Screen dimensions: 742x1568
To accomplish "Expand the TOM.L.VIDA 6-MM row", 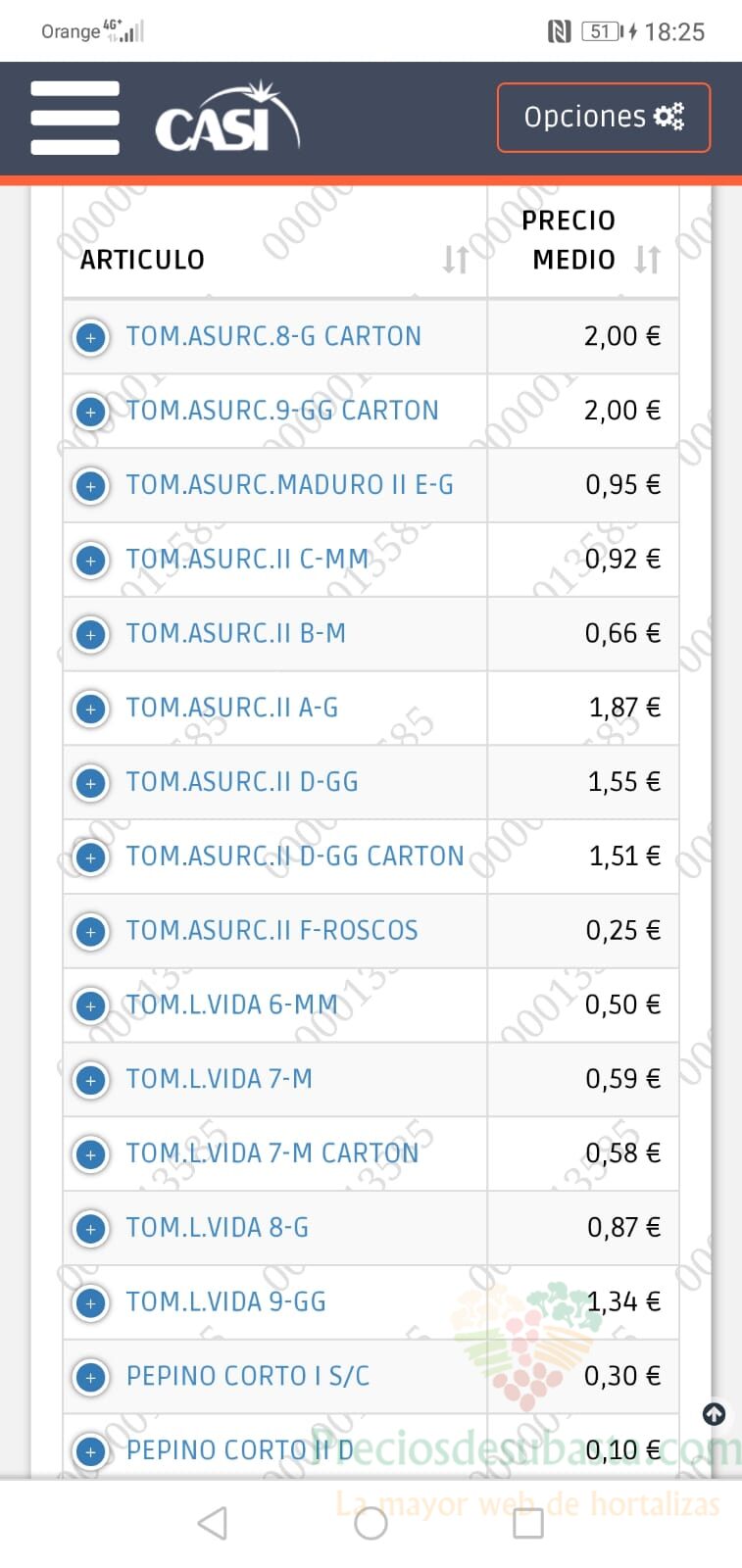I will click(91, 1006).
